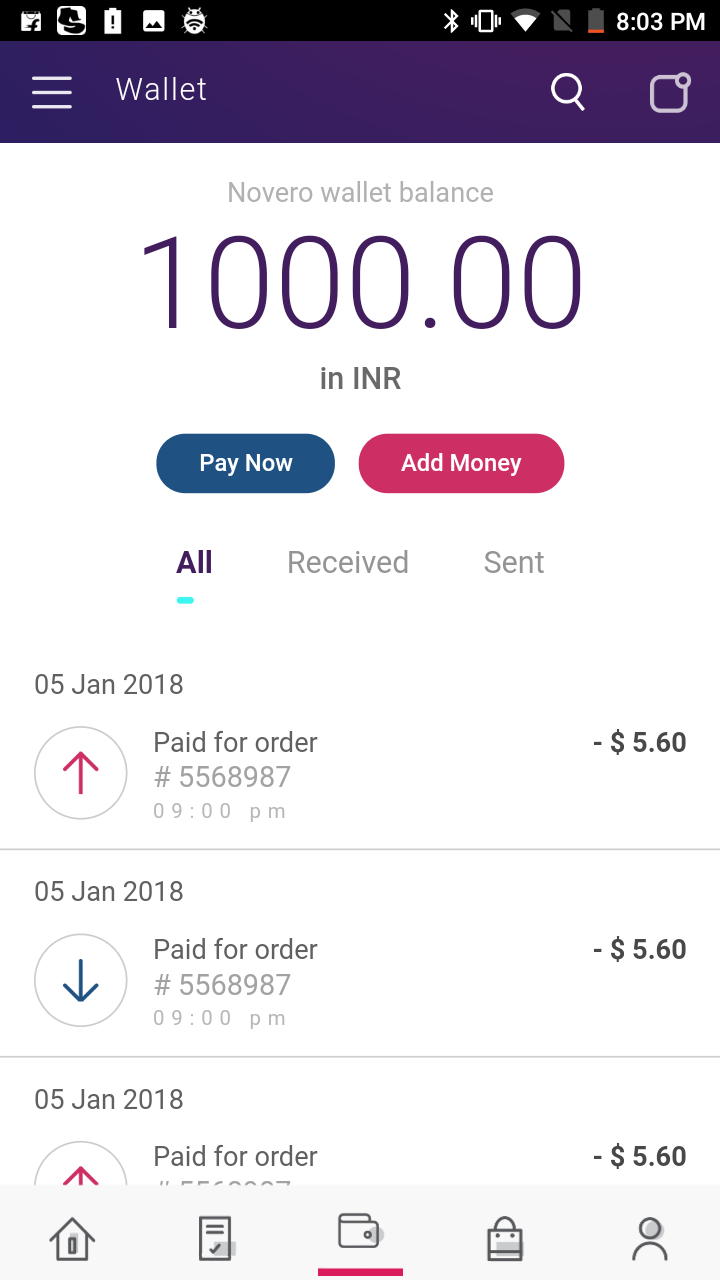Open the shopping bag tab

point(505,1238)
